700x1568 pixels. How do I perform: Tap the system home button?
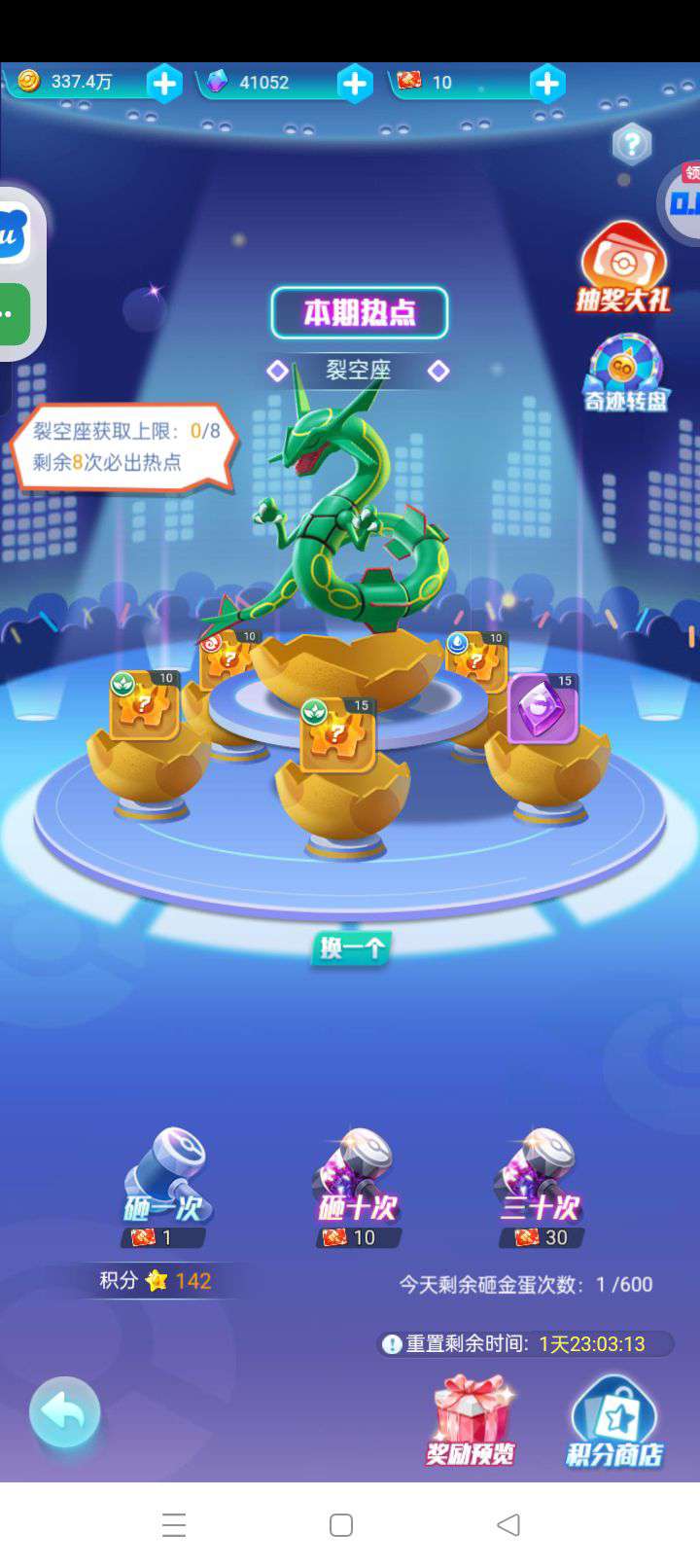[341, 1524]
